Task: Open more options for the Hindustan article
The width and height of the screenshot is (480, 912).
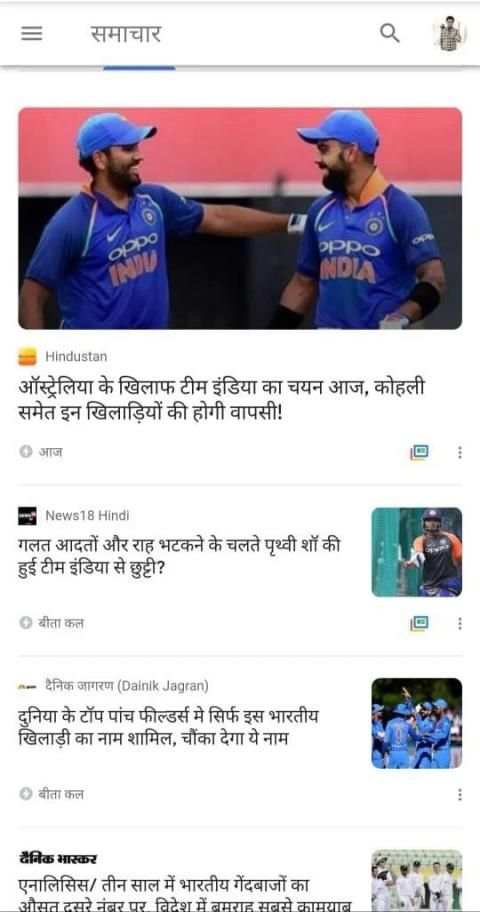Action: 460,452
